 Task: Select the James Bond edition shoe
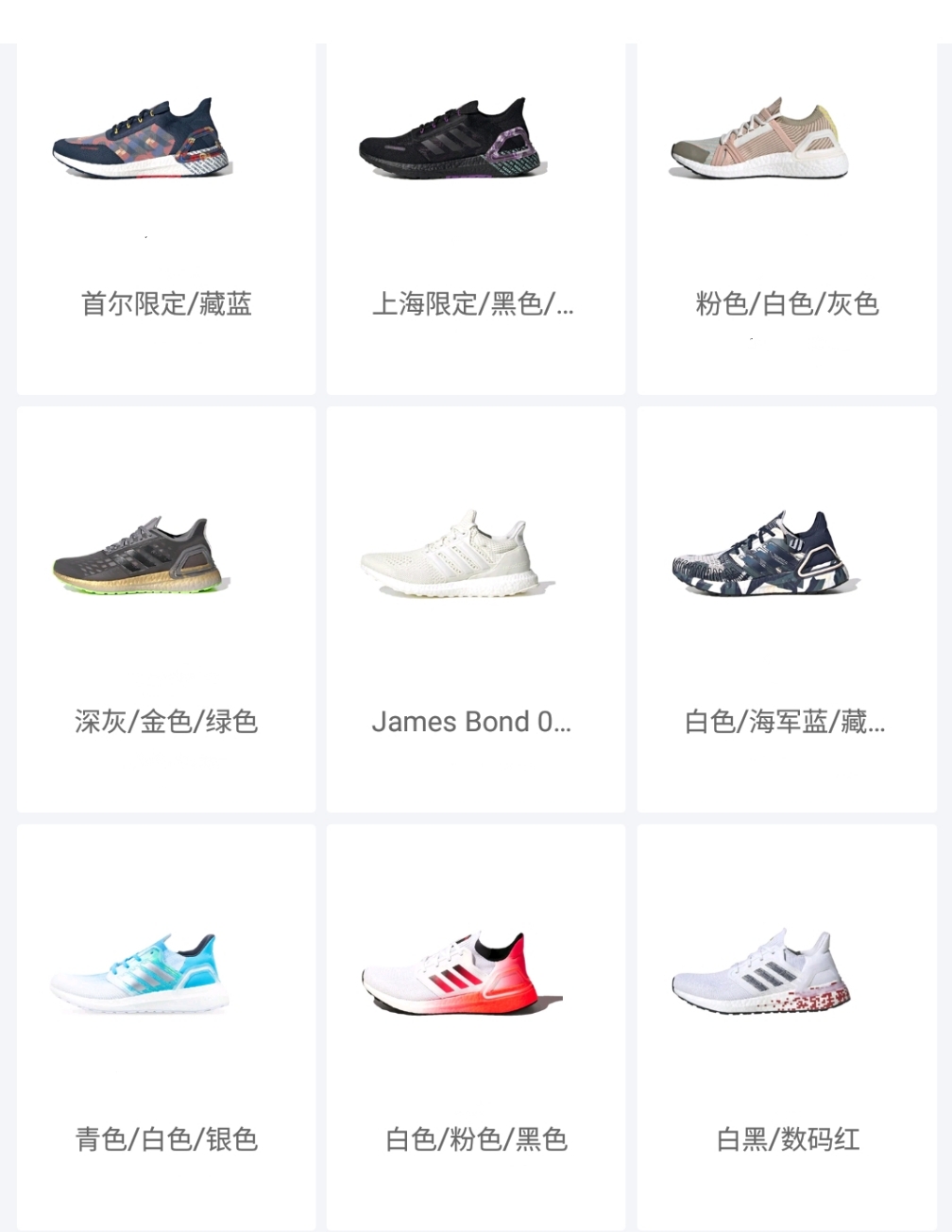[x=475, y=609]
